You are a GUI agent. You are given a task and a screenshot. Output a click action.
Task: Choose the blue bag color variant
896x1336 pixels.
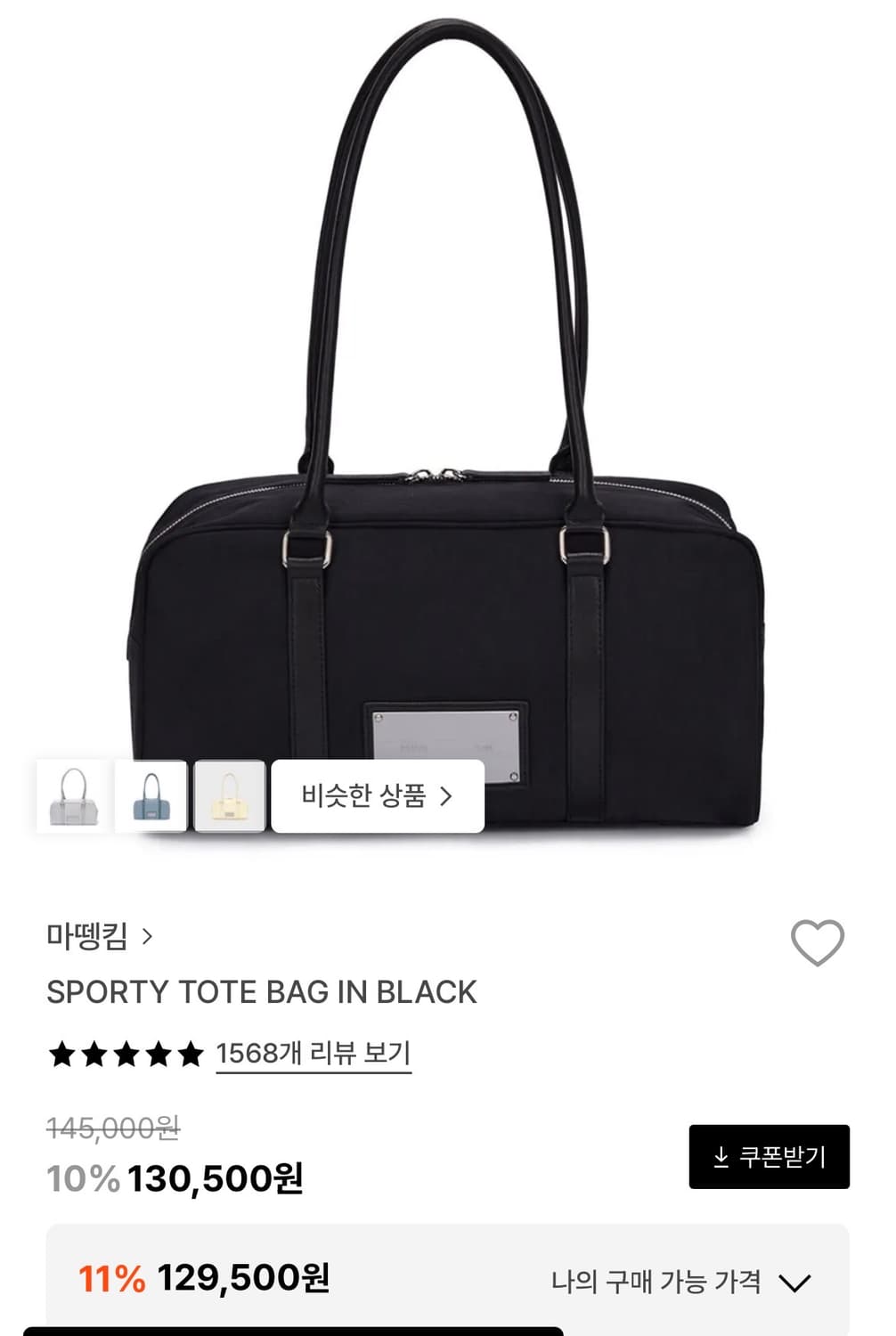153,797
